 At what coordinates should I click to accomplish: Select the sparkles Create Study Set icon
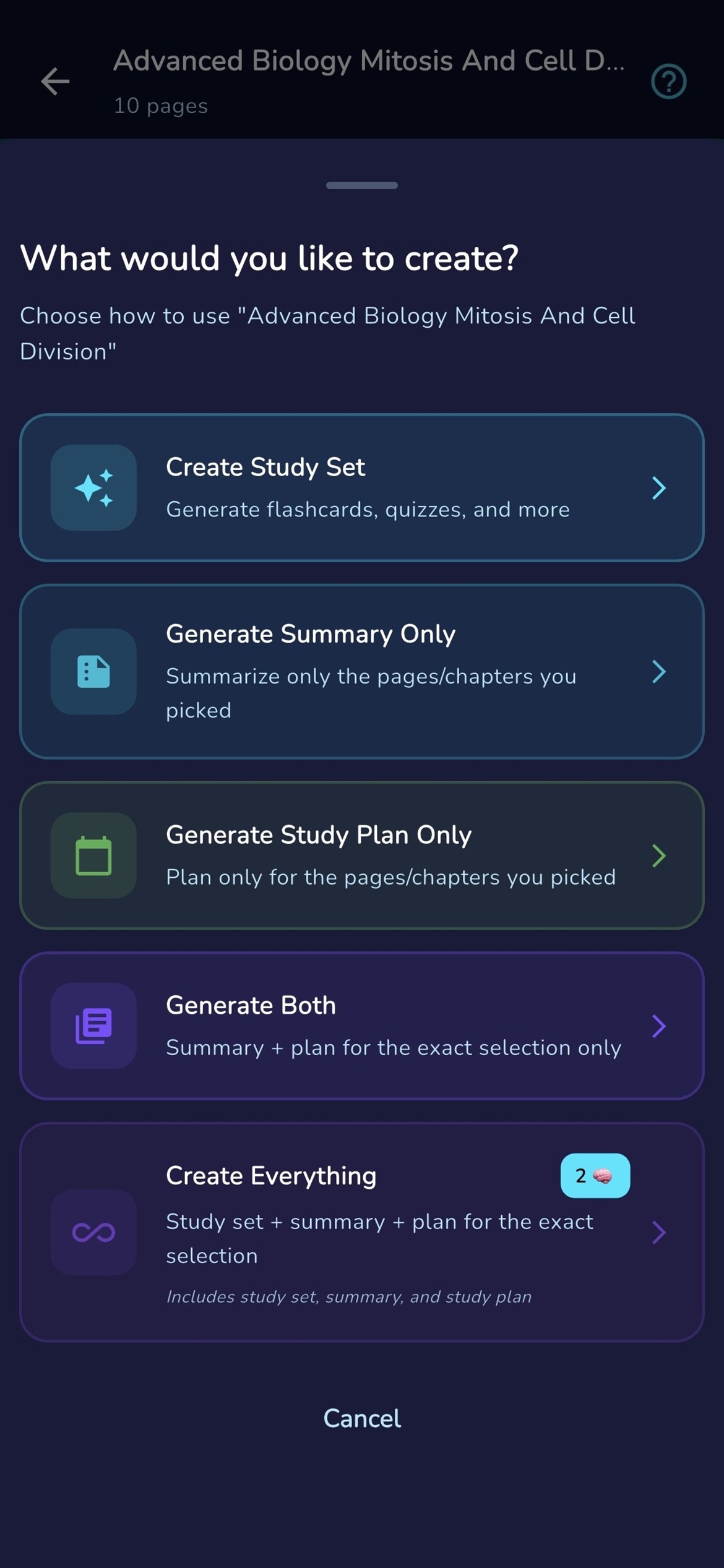(x=93, y=488)
